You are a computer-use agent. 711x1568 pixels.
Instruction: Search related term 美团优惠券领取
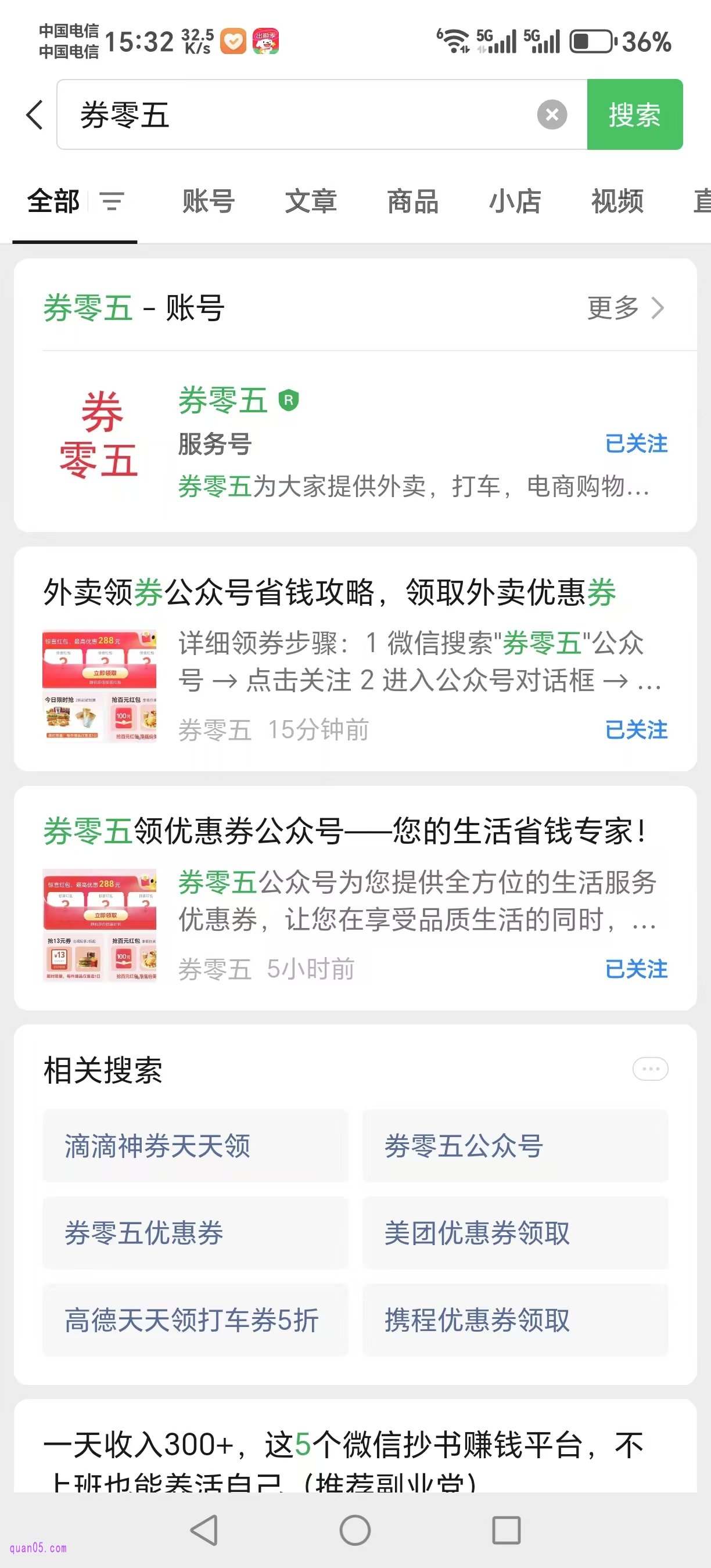[x=515, y=1233]
